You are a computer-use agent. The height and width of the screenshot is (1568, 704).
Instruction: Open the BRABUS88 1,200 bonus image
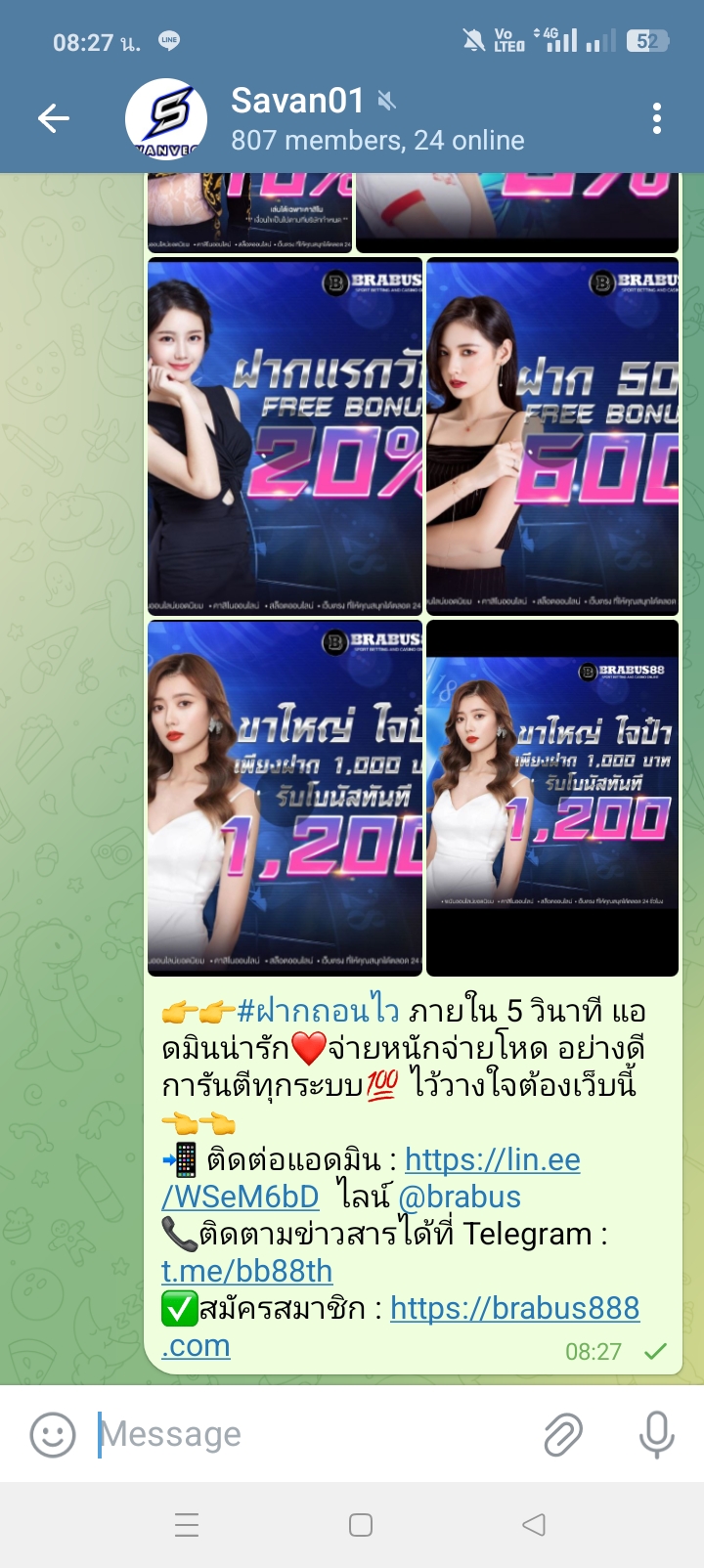point(552,798)
